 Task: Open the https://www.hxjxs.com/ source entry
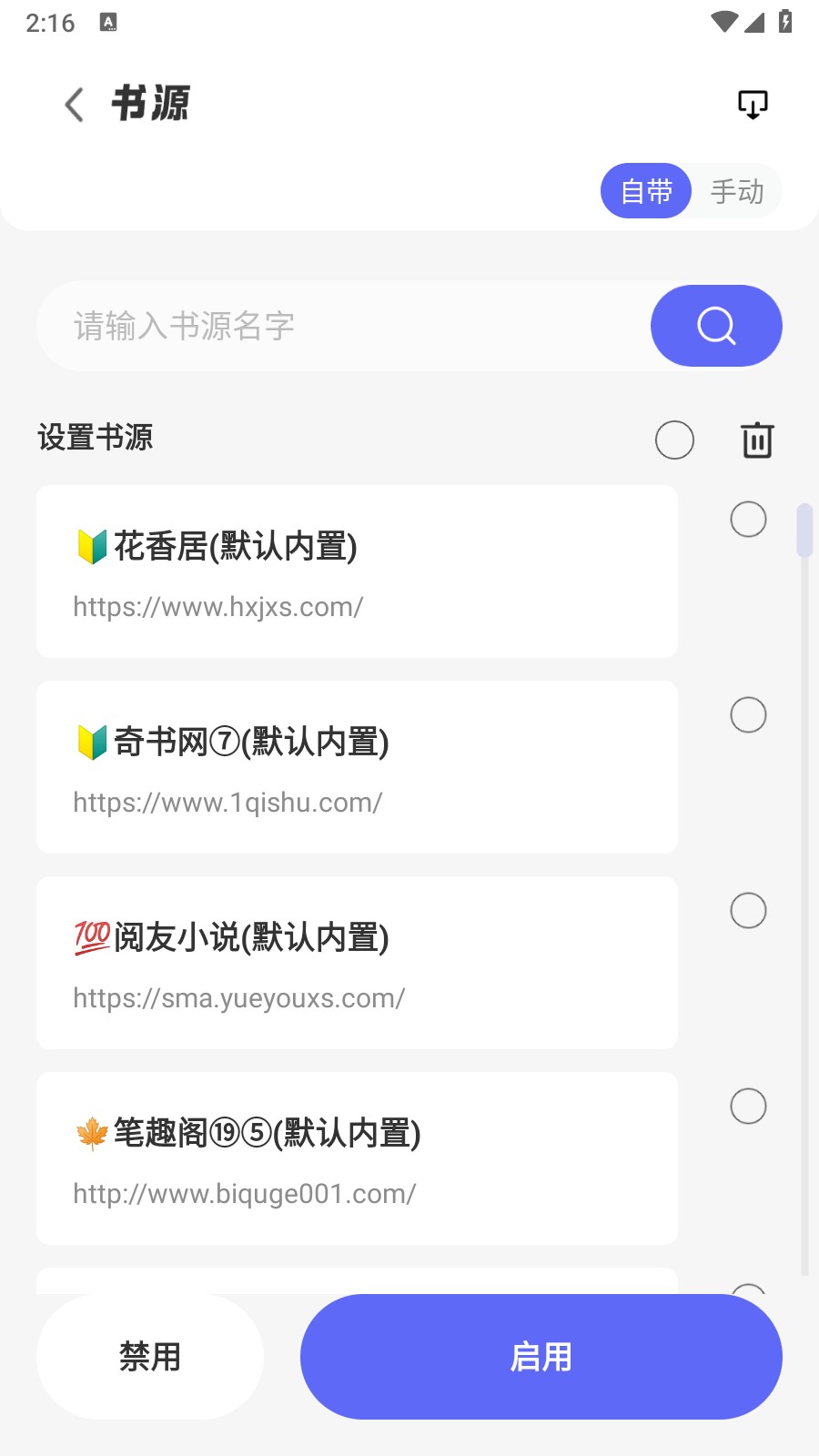(x=357, y=571)
